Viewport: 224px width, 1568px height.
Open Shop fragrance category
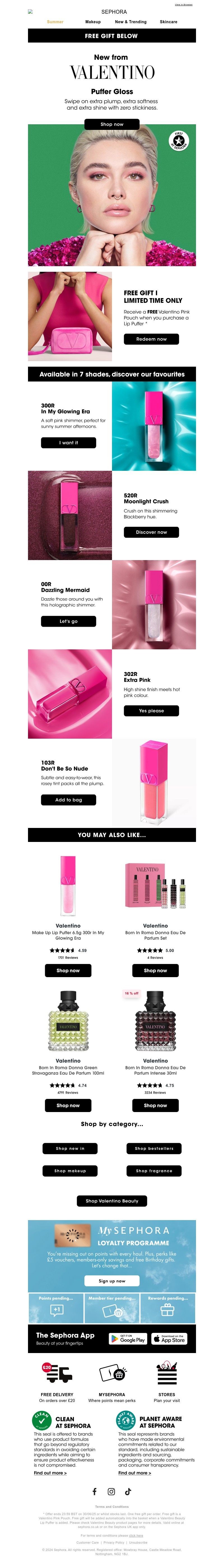click(x=154, y=1171)
